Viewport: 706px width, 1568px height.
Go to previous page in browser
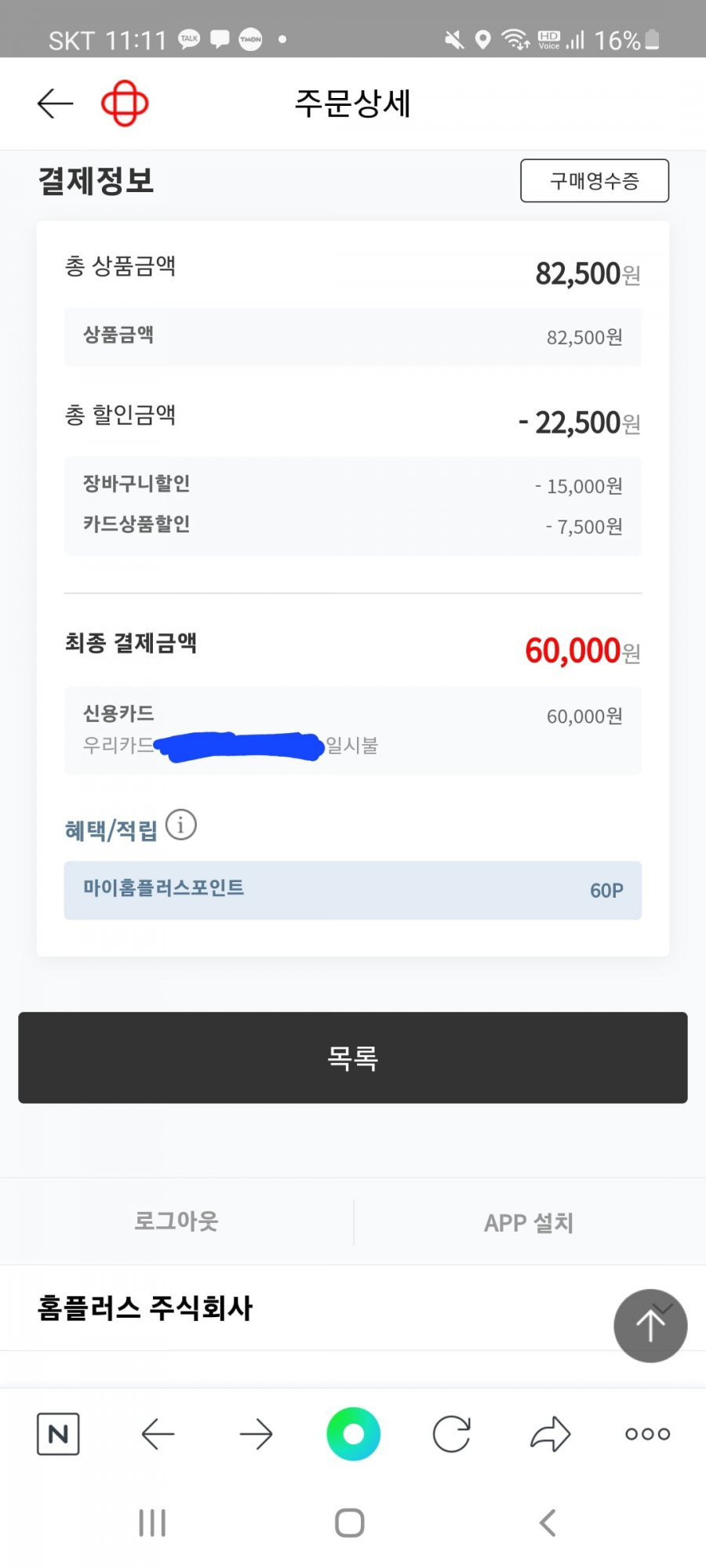point(158,1434)
